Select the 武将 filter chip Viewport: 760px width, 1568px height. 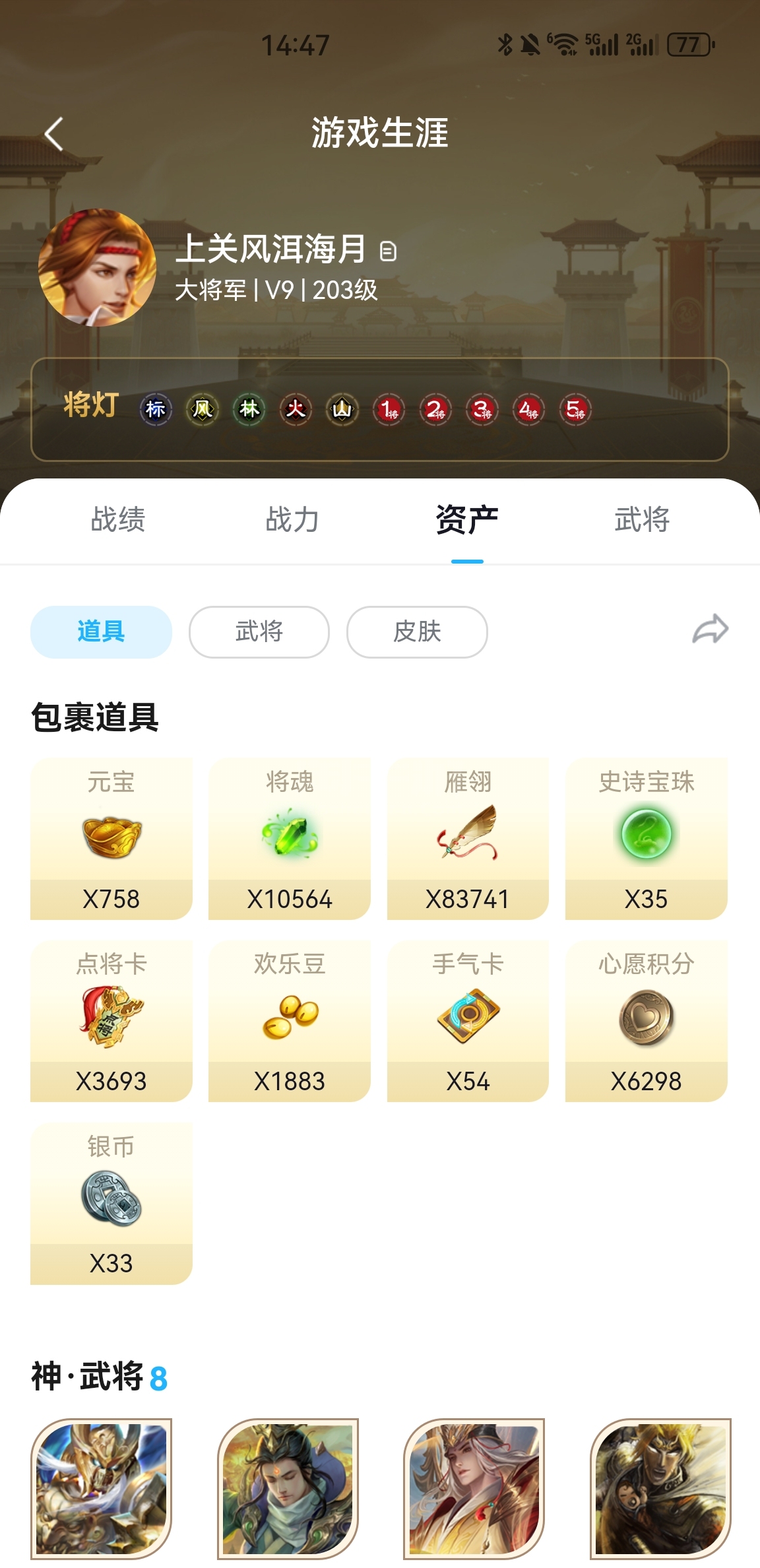259,632
